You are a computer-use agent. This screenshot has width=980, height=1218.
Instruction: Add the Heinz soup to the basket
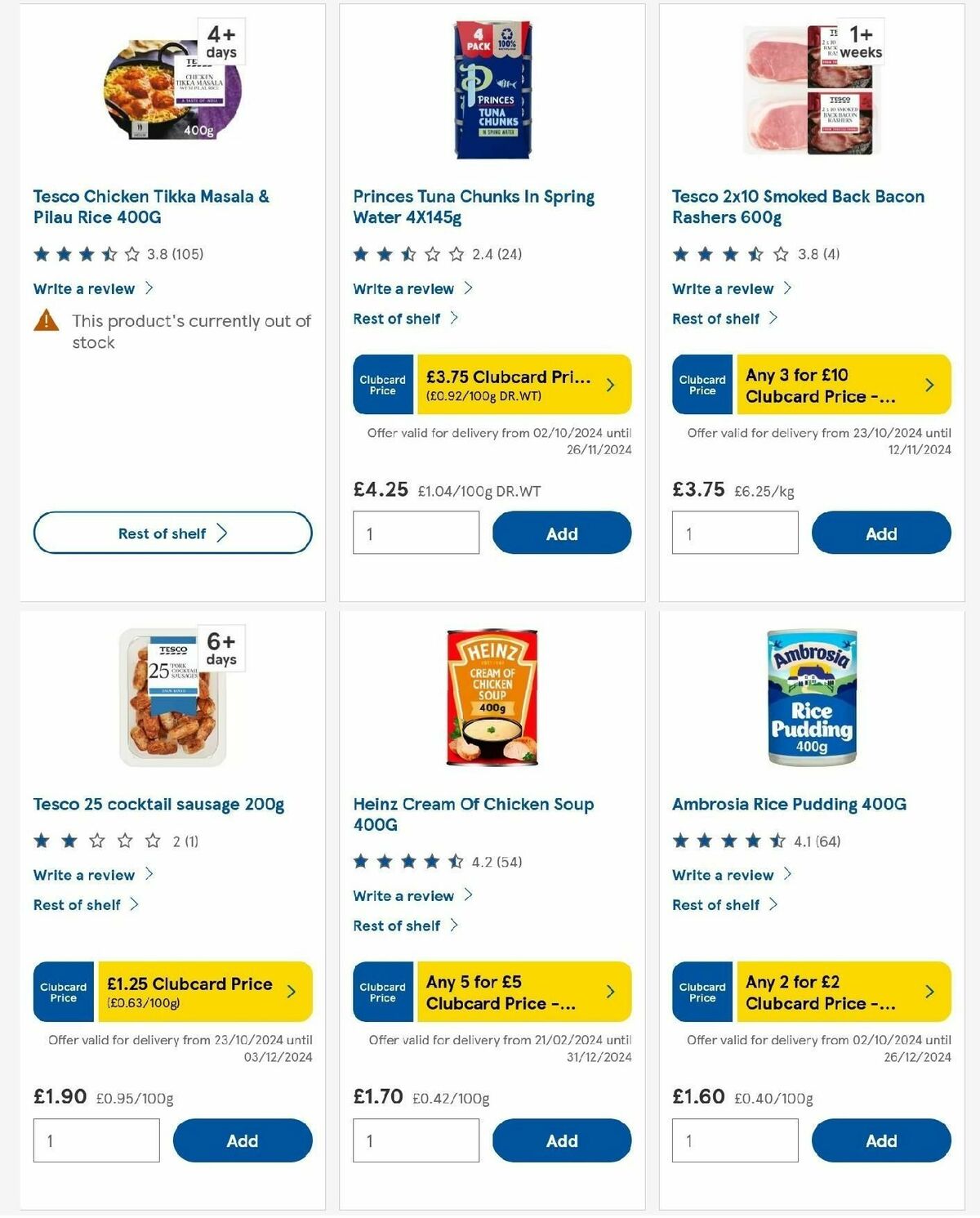[561, 1140]
